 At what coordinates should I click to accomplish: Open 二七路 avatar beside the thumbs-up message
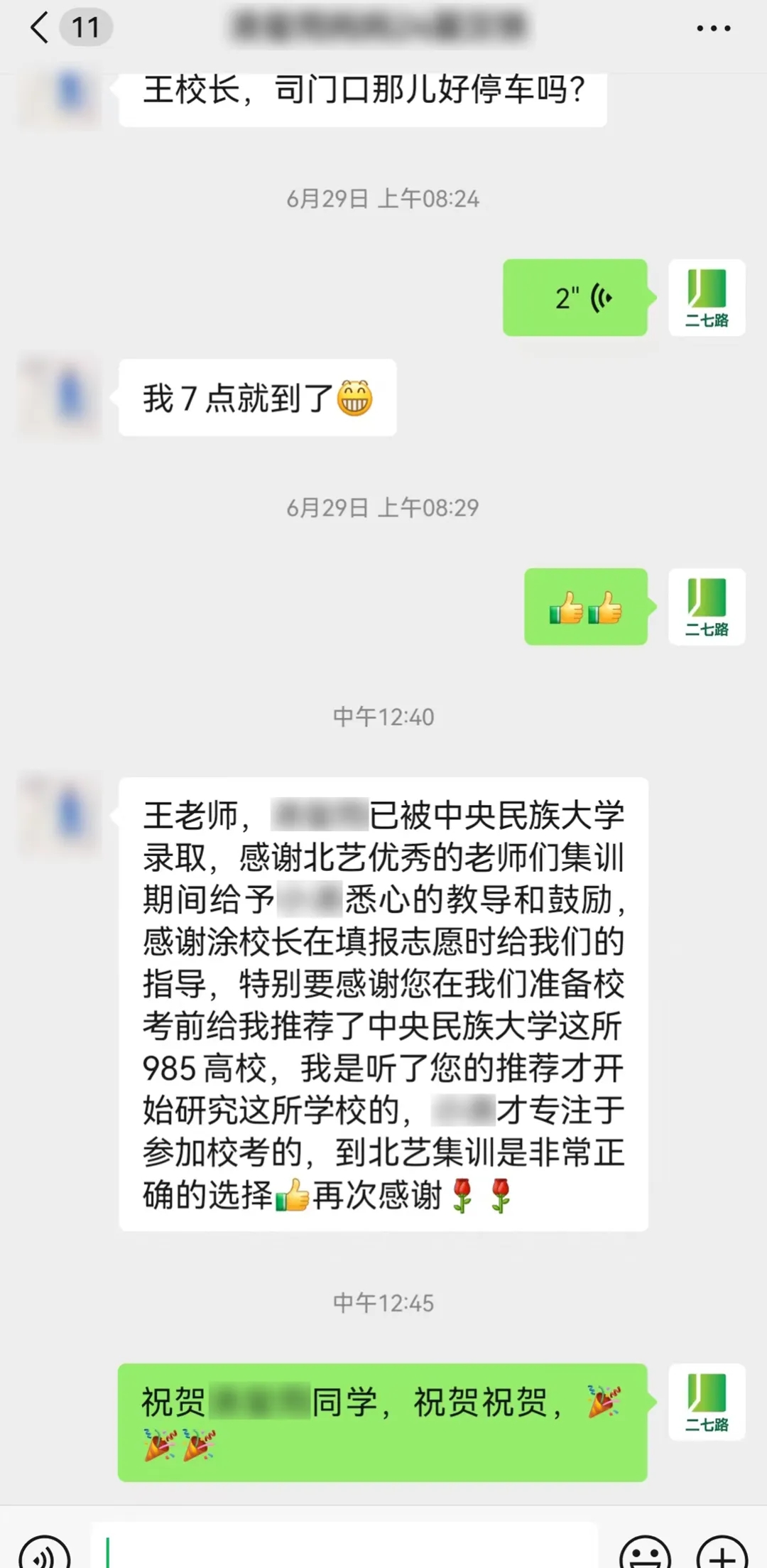click(x=707, y=607)
